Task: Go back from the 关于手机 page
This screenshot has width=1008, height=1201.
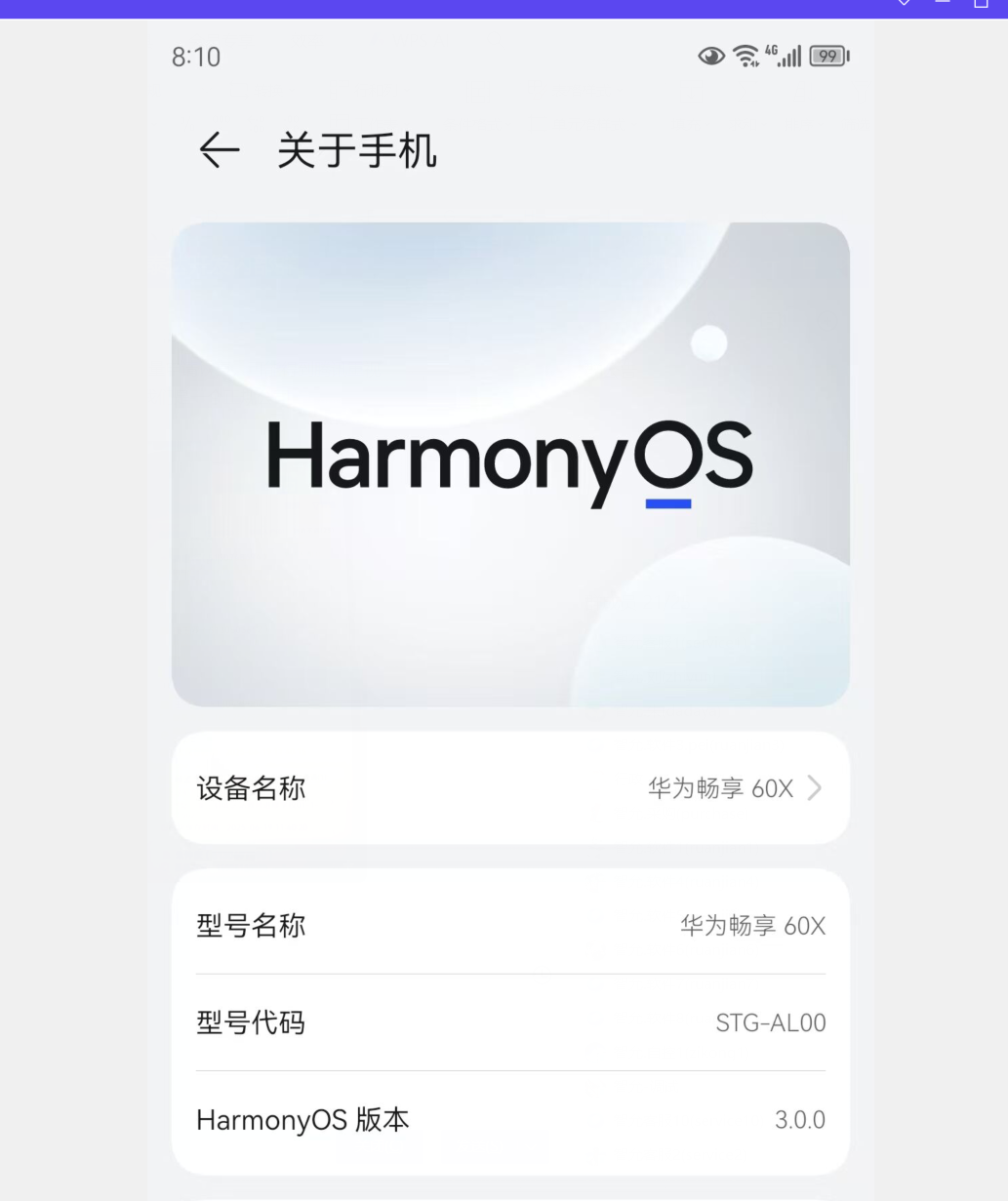Action: pyautogui.click(x=219, y=150)
